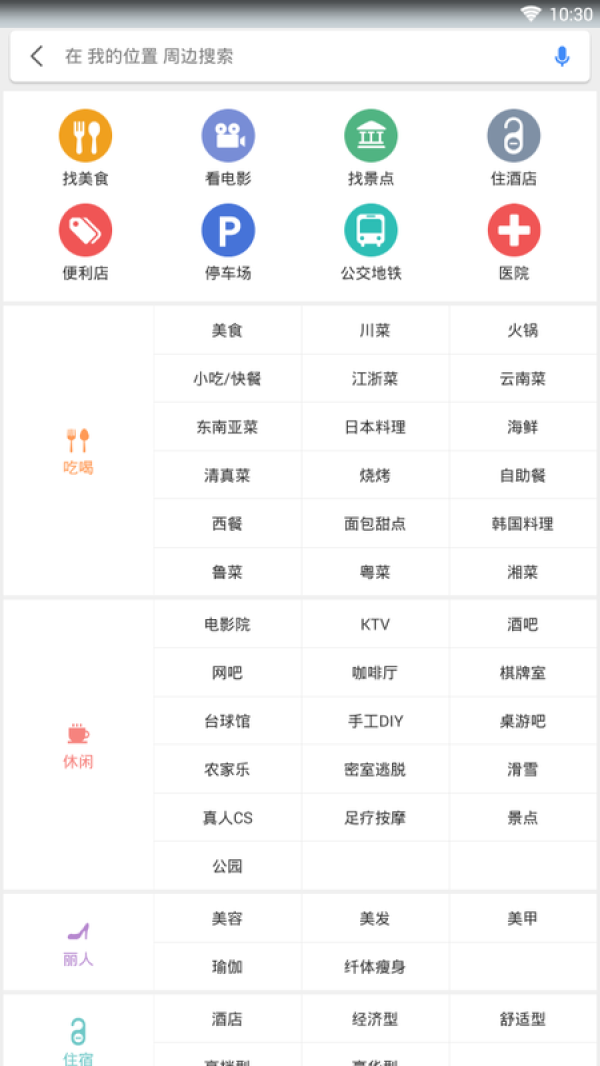Choose 川菜 cuisine category

click(x=375, y=330)
